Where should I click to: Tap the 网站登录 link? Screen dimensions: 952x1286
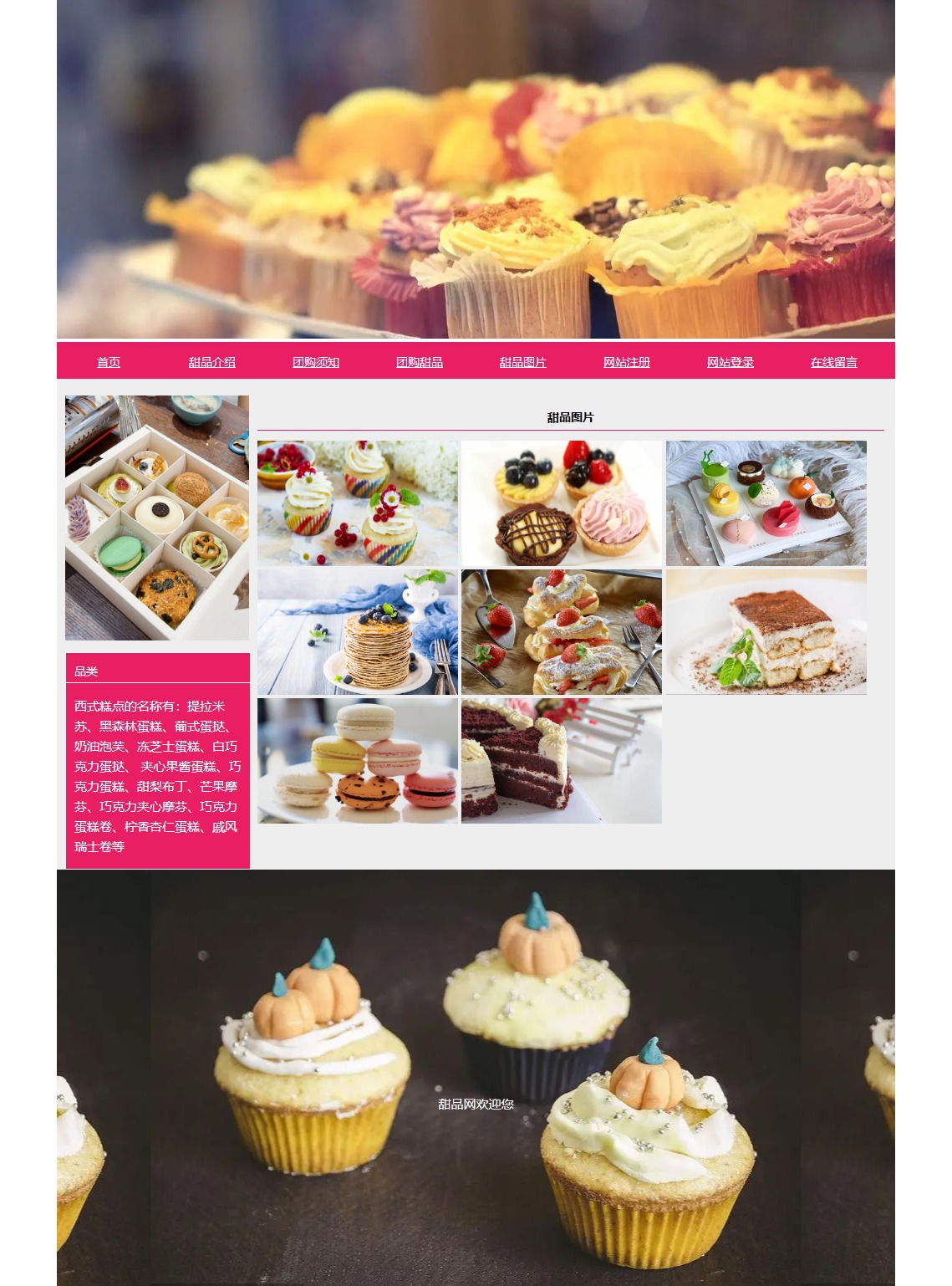point(731,362)
